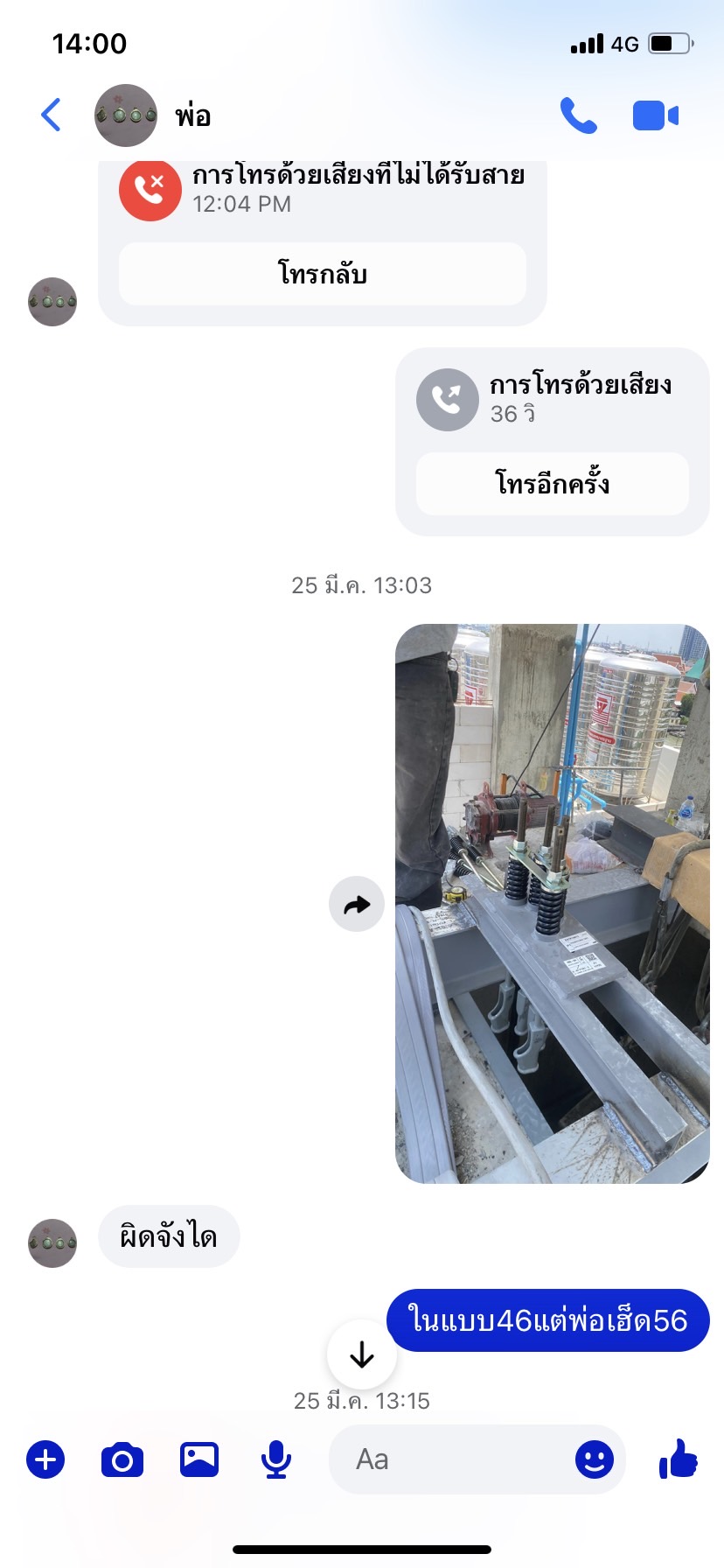
Task: Jump to latest messages with down arrow
Action: (x=361, y=1354)
